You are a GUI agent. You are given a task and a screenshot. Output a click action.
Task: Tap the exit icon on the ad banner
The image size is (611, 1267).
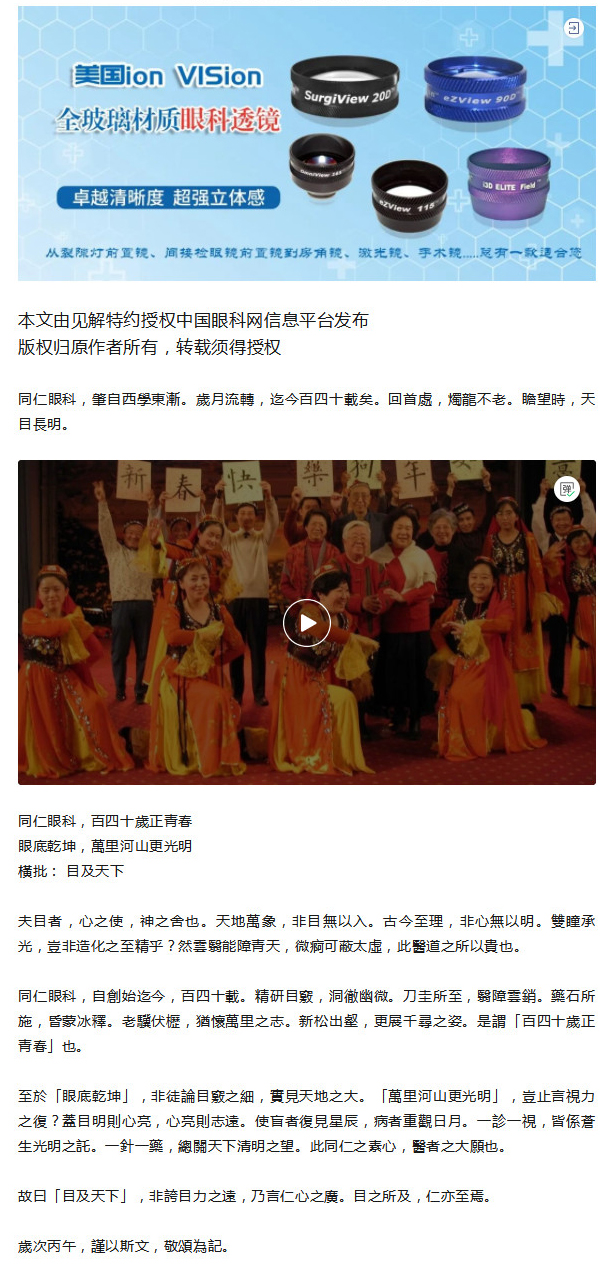573,29
